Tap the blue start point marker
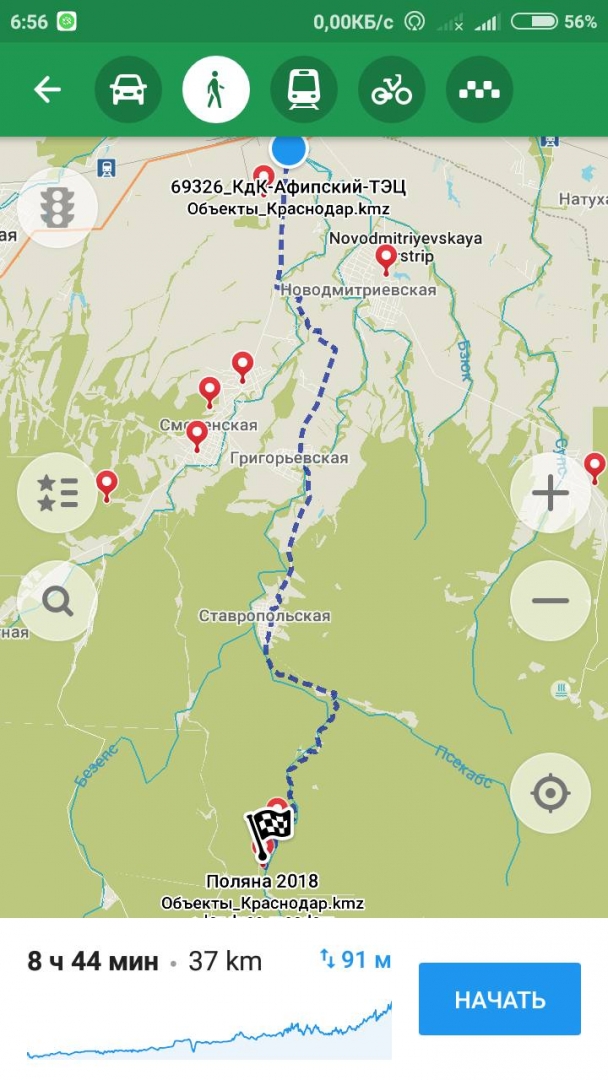Screen dimensions: 608x1080 pyautogui.click(x=289, y=150)
